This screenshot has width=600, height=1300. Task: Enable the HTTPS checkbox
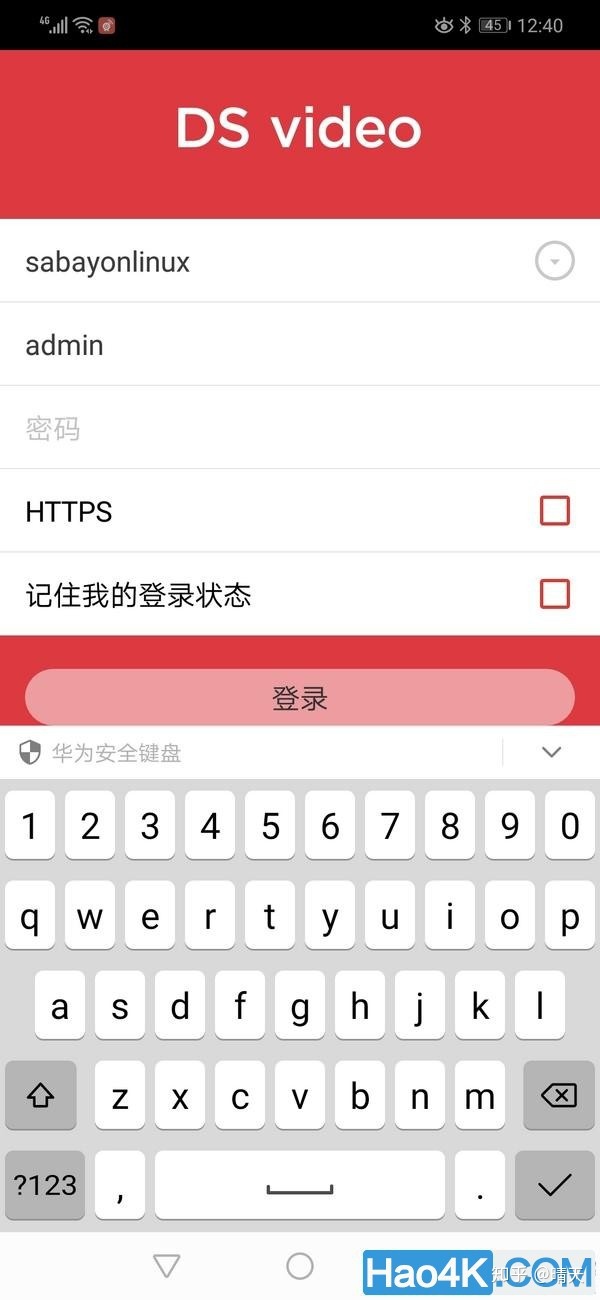[x=555, y=511]
